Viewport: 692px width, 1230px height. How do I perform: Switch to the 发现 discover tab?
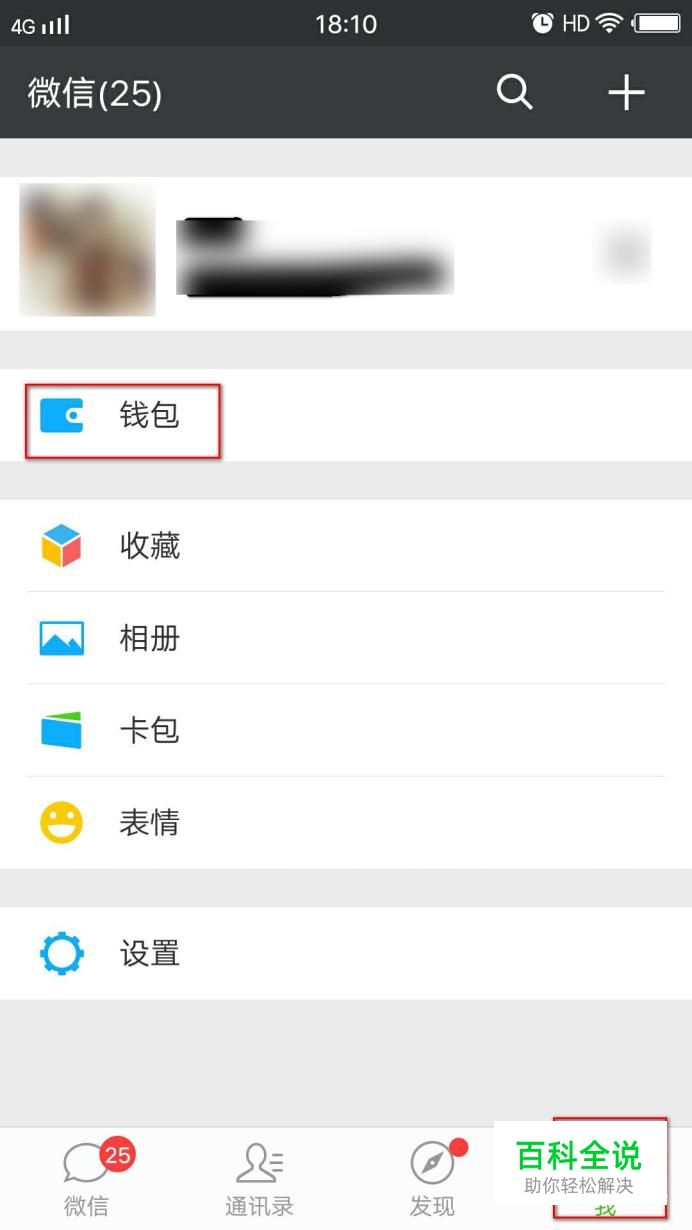tap(432, 1178)
